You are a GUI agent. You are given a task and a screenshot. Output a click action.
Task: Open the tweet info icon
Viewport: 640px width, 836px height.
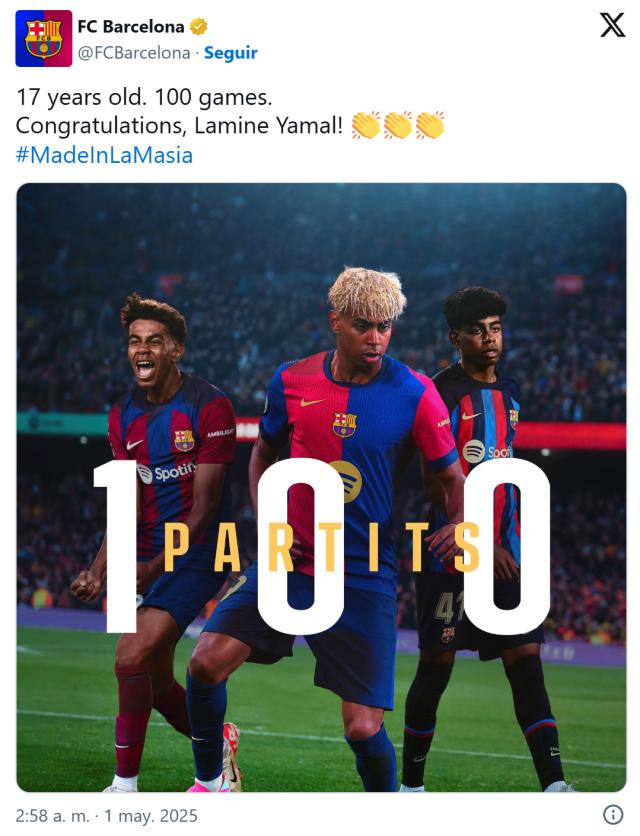(613, 814)
